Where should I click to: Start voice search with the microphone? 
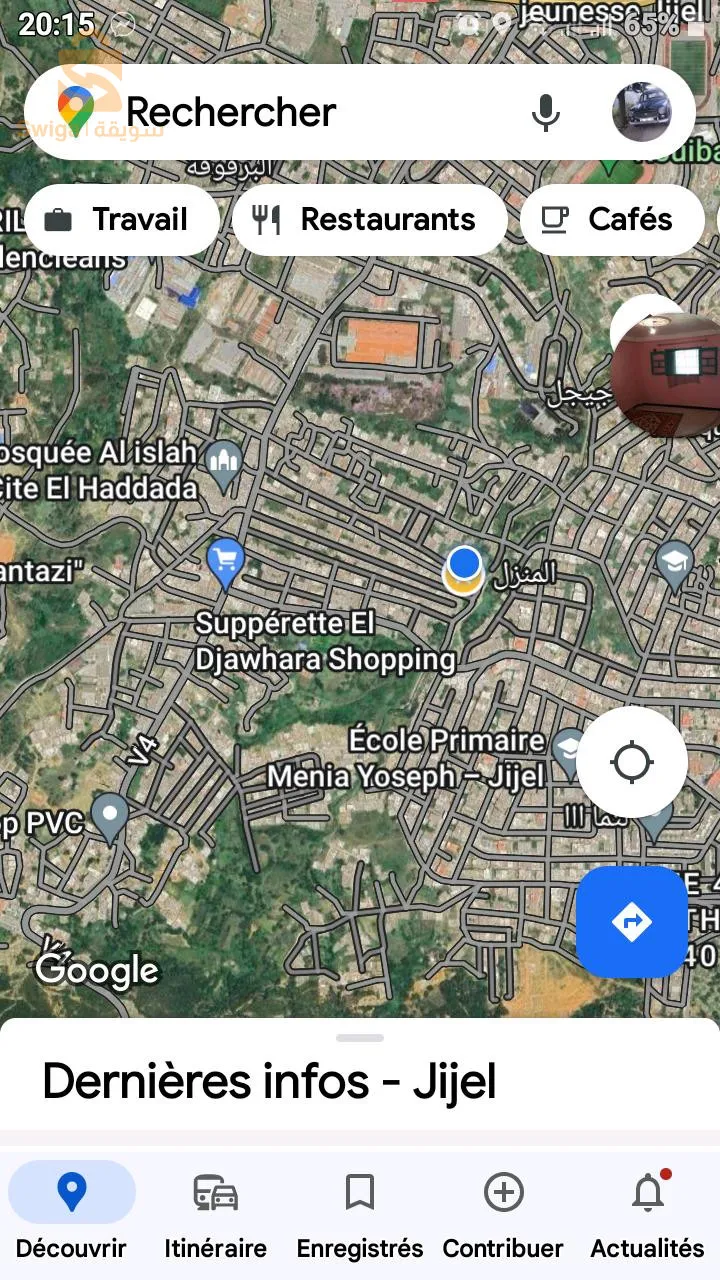pos(546,112)
